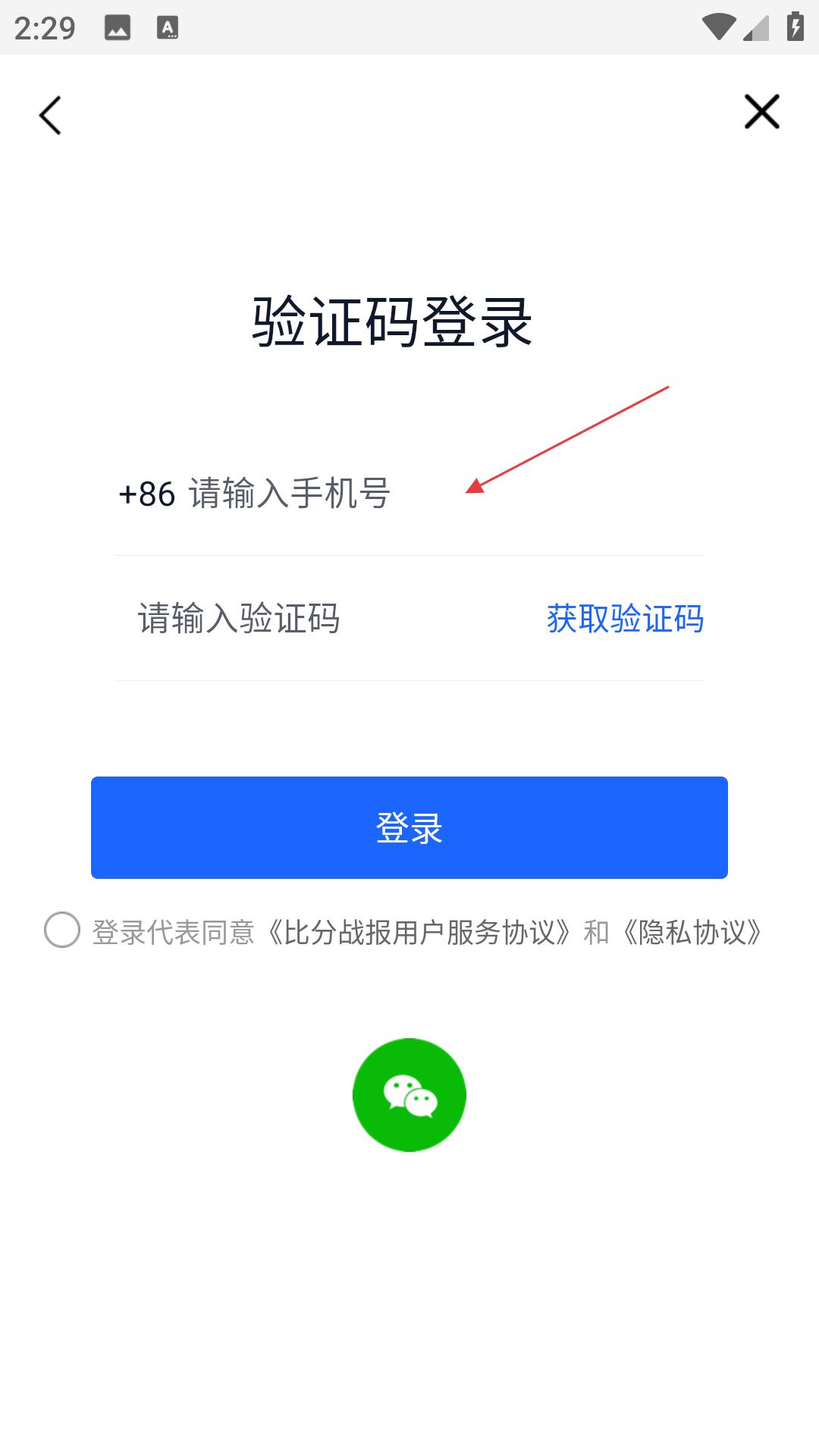819x1456 pixels.
Task: Go back using the top-left arrow
Action: tap(50, 116)
